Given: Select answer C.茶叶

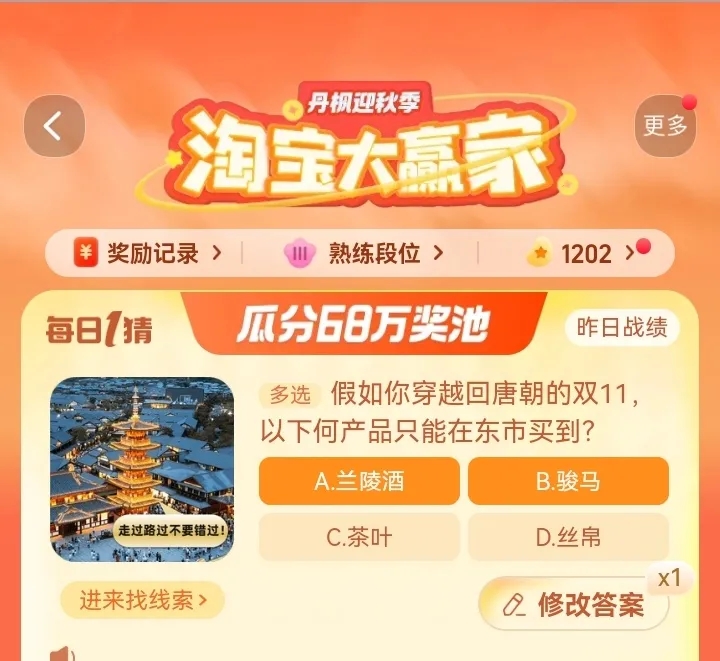Looking at the screenshot, I should click(x=359, y=537).
